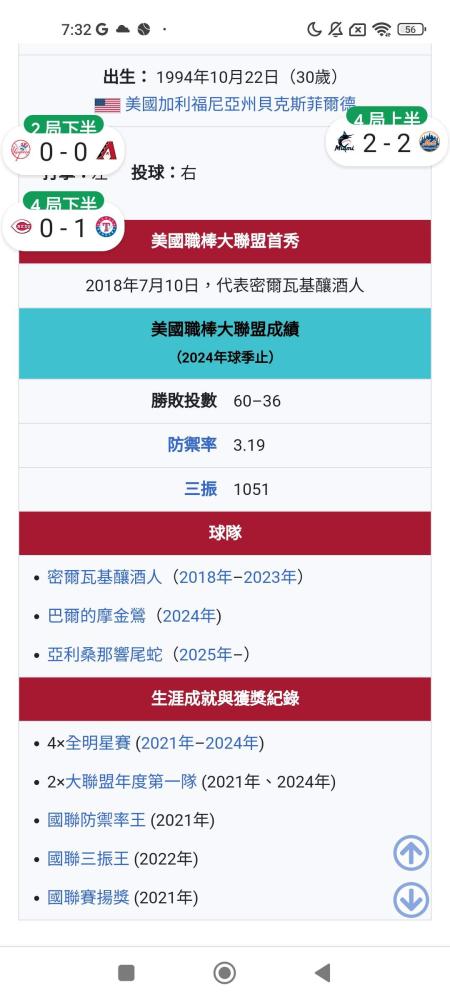The width and height of the screenshot is (450, 1000).
Task: Open the 國聯賽揚獎 link
Action: (x=88, y=898)
